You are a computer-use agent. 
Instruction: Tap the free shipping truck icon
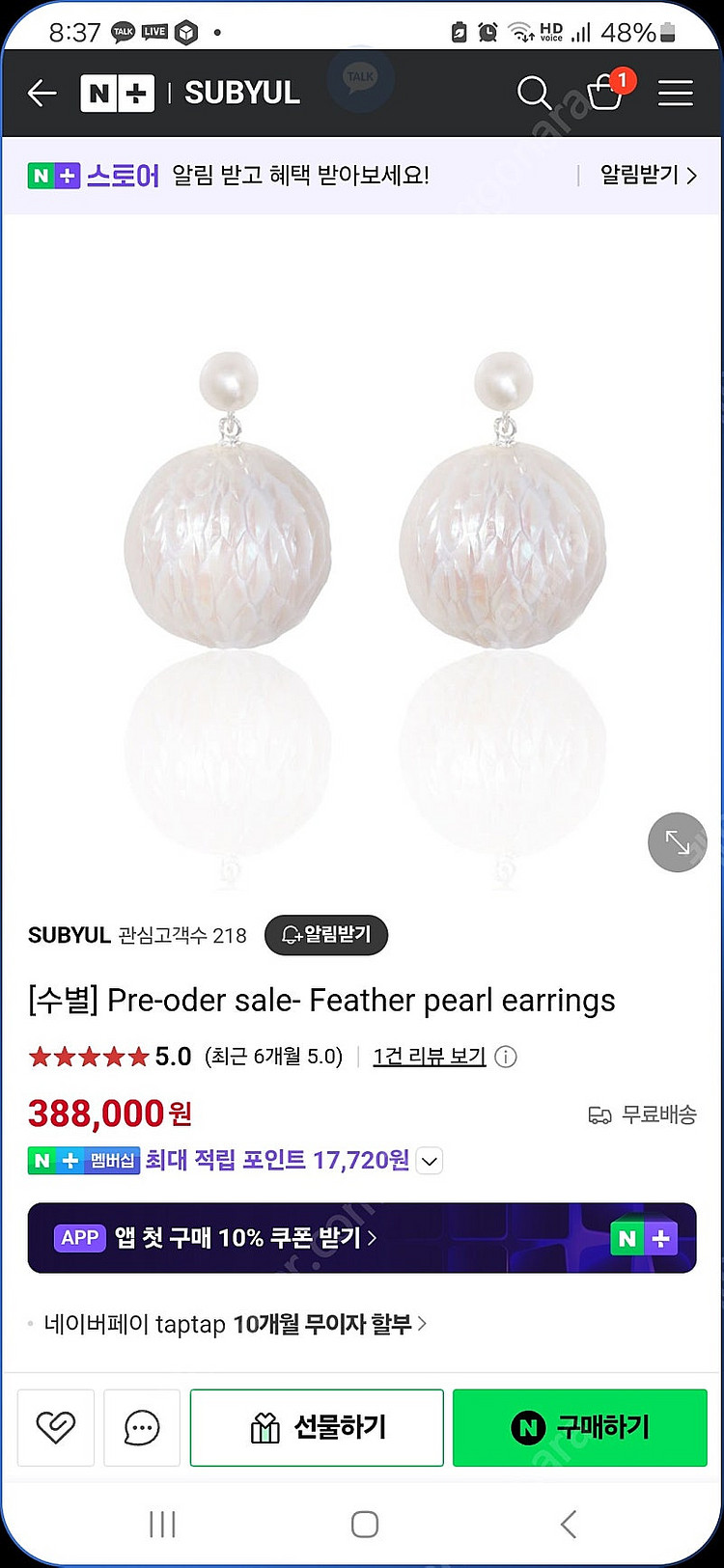coord(600,1114)
